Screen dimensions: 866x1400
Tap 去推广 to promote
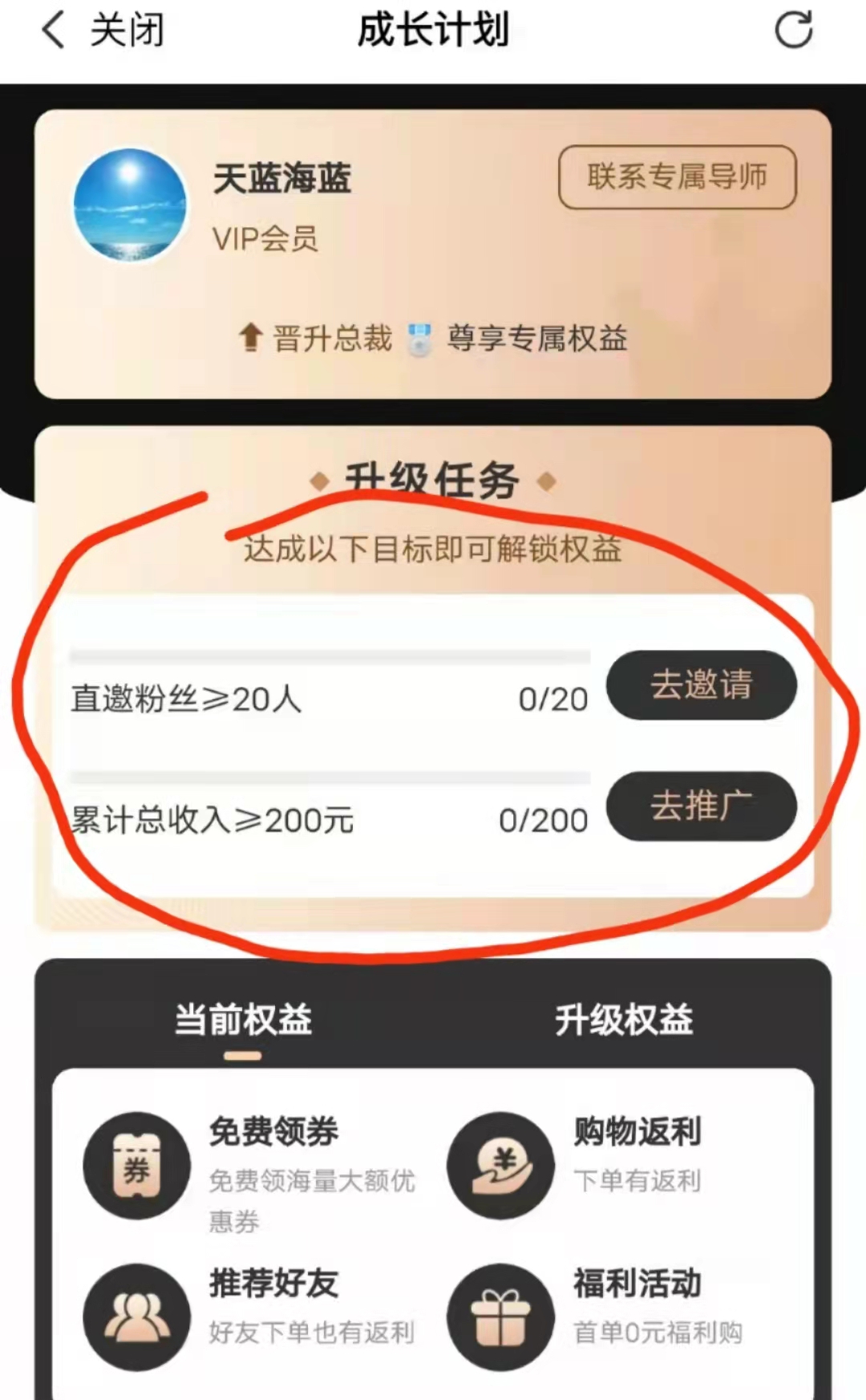coord(701,806)
